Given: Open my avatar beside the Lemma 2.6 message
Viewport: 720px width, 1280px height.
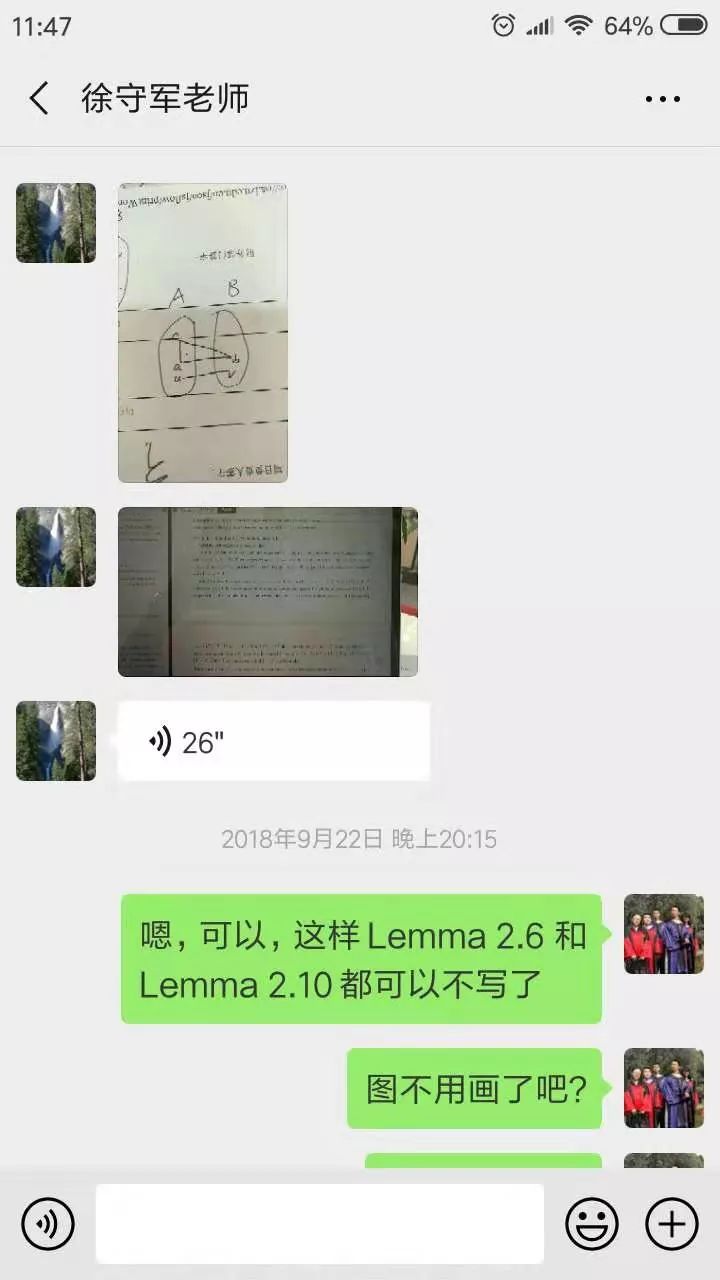Looking at the screenshot, I should pyautogui.click(x=663, y=934).
